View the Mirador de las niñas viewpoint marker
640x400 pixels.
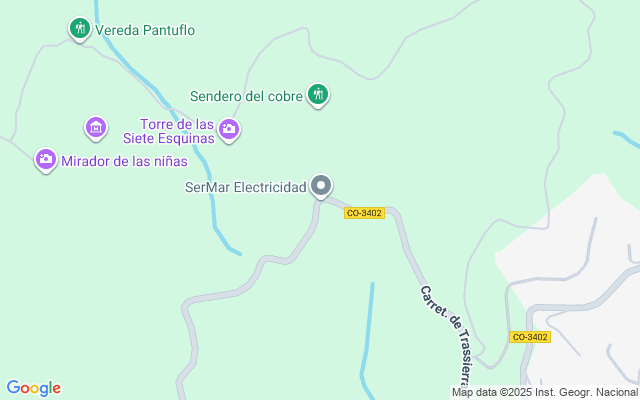tap(45, 159)
